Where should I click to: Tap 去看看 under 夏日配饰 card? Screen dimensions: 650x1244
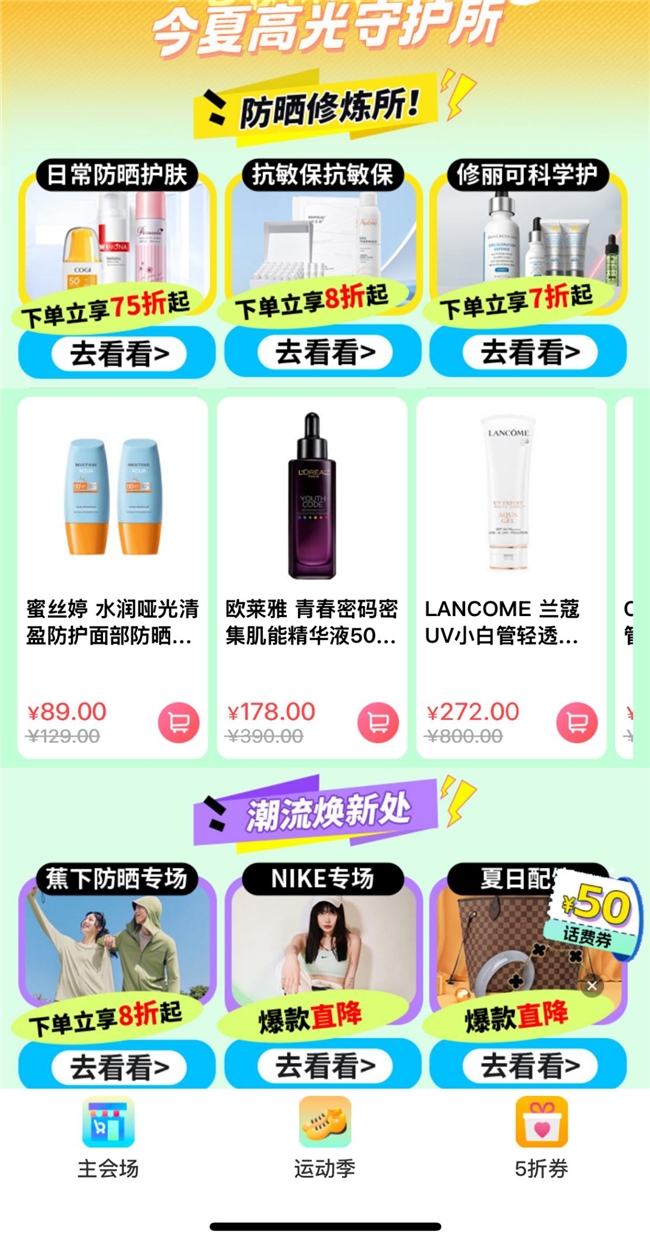[529, 1066]
